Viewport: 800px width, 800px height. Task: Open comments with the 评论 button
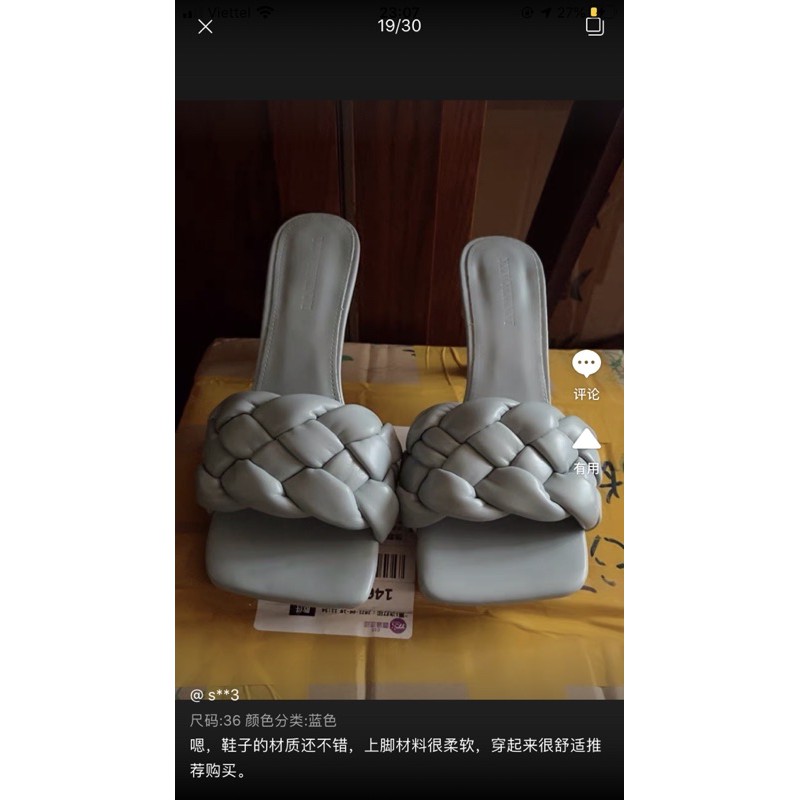(587, 375)
